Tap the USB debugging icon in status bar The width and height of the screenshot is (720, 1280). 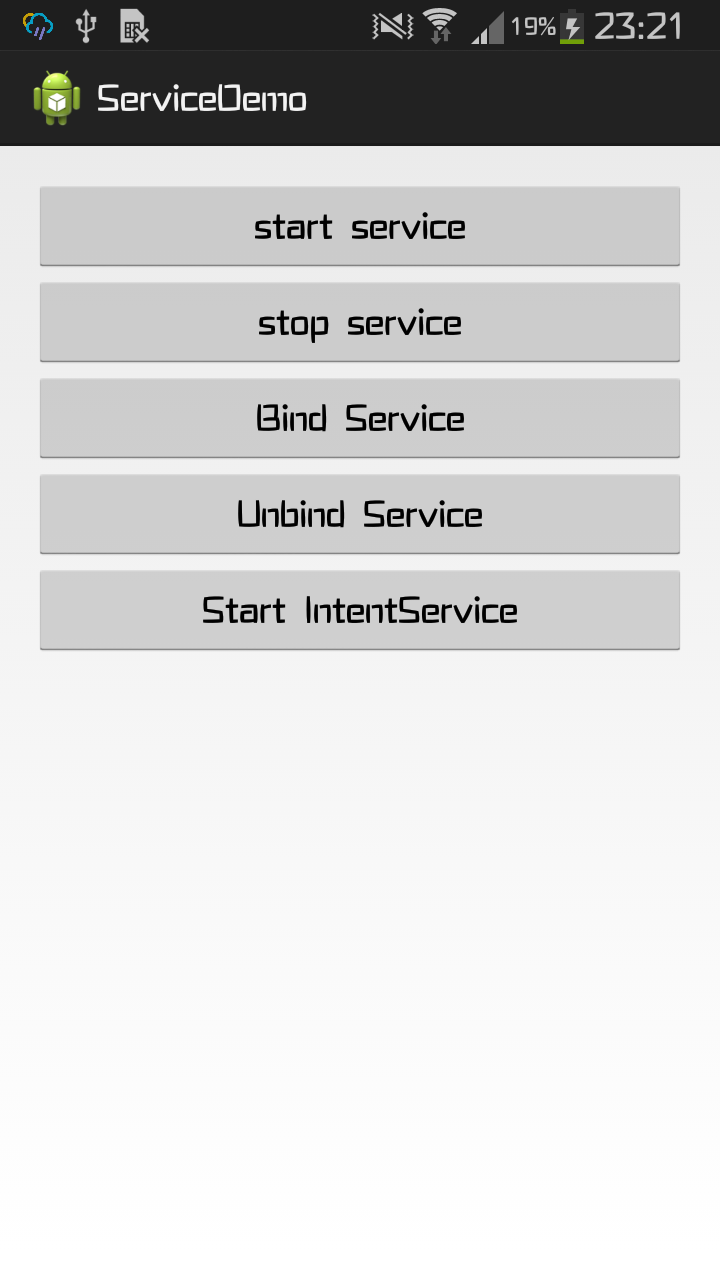click(87, 27)
